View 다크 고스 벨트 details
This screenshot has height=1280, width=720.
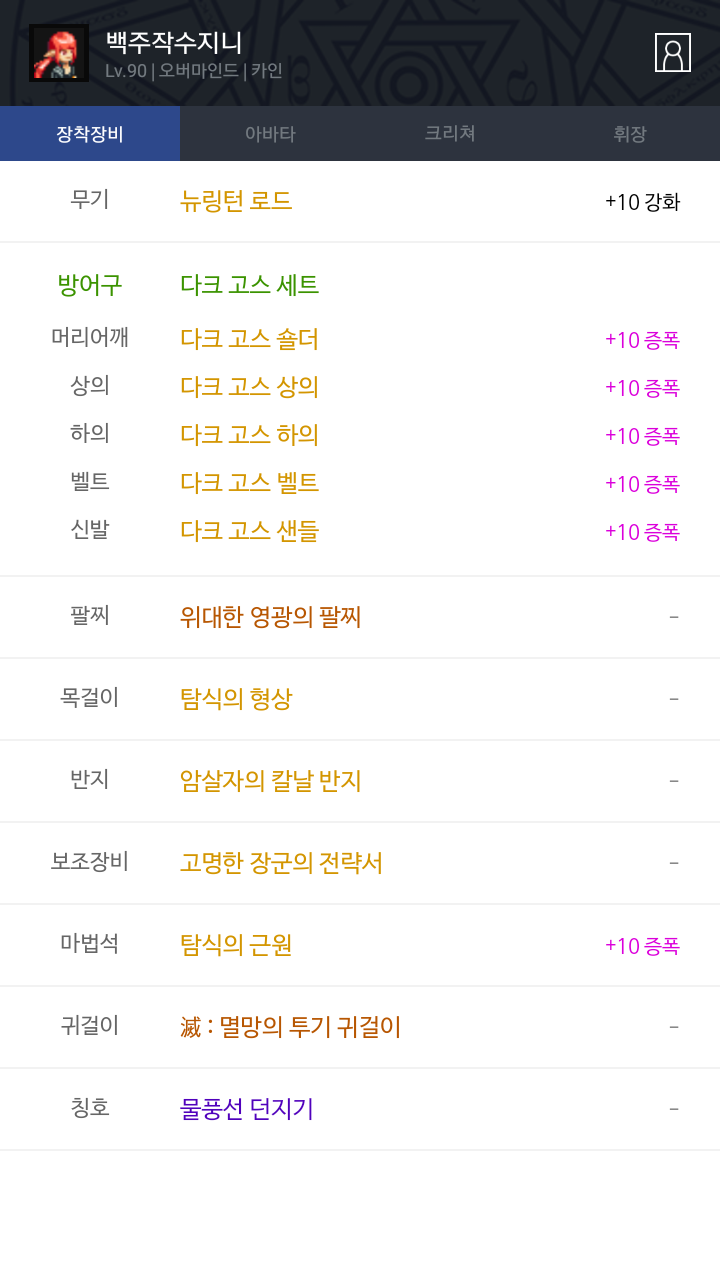coord(250,483)
